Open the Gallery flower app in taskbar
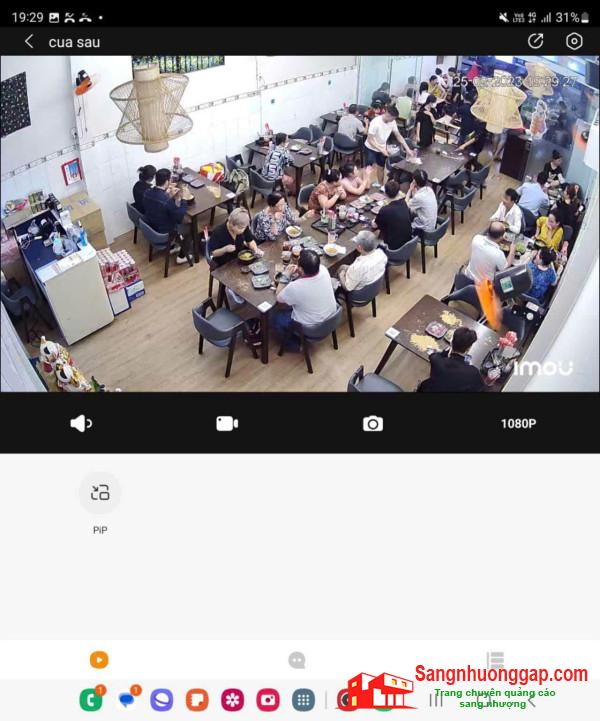 (233, 699)
